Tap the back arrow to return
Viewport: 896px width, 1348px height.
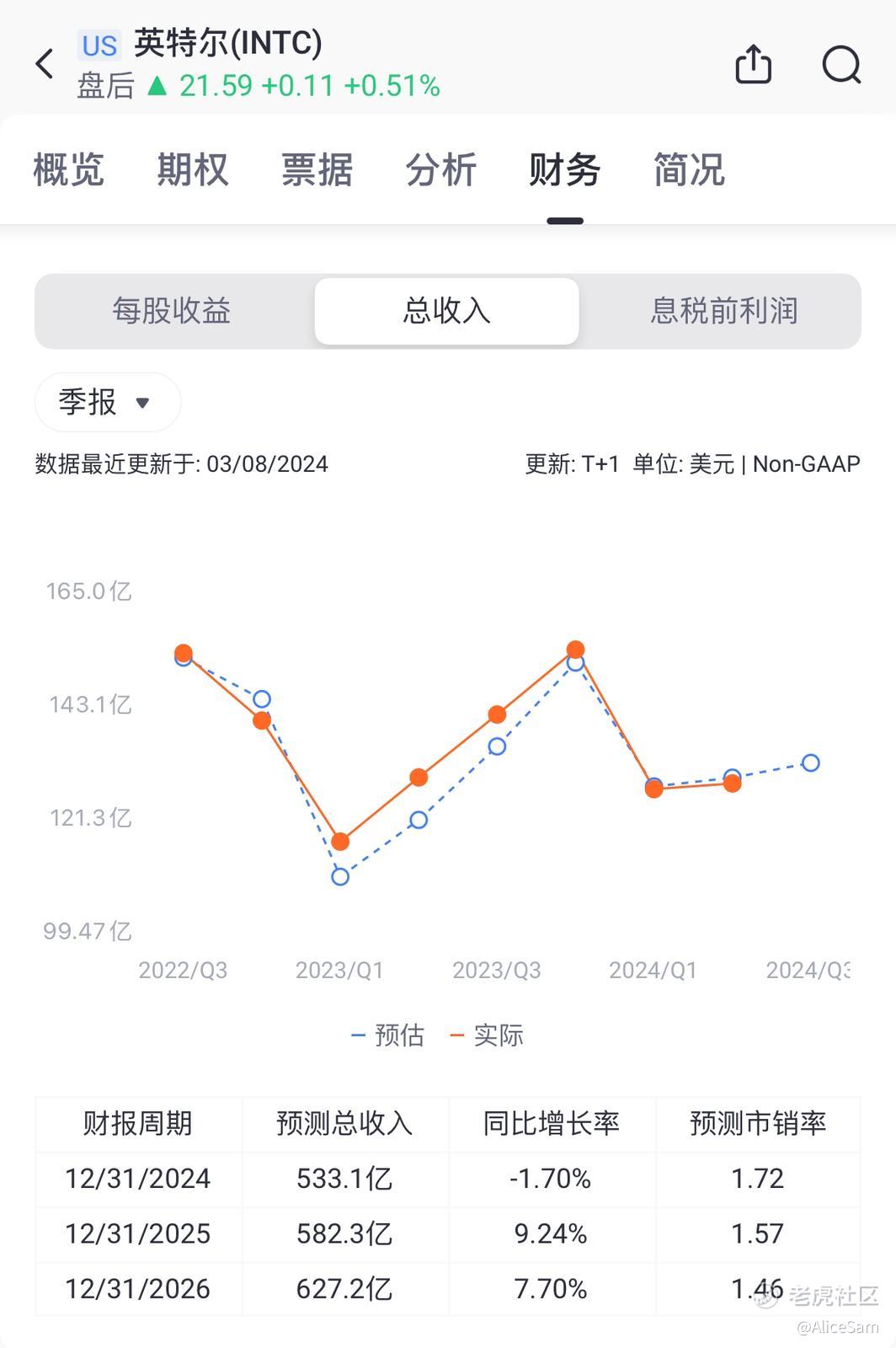tap(44, 64)
